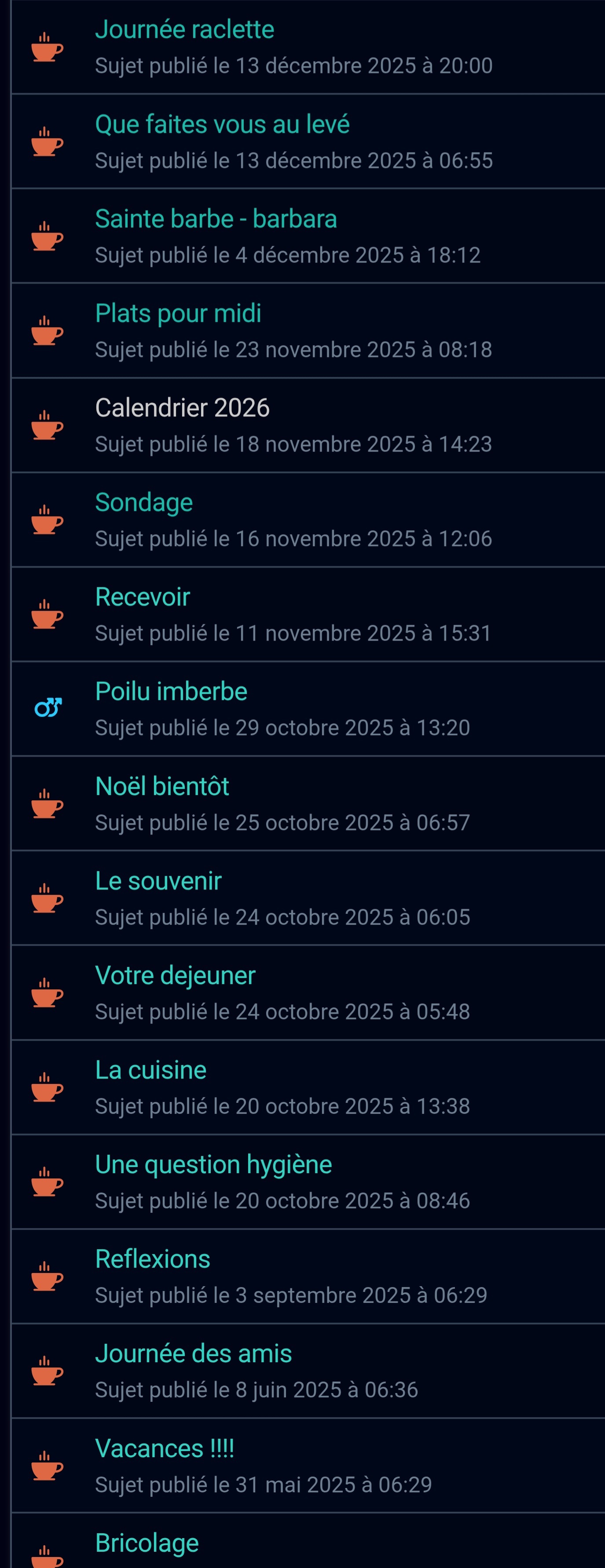
Task: Open the Le souvenir thread
Action: 158,881
